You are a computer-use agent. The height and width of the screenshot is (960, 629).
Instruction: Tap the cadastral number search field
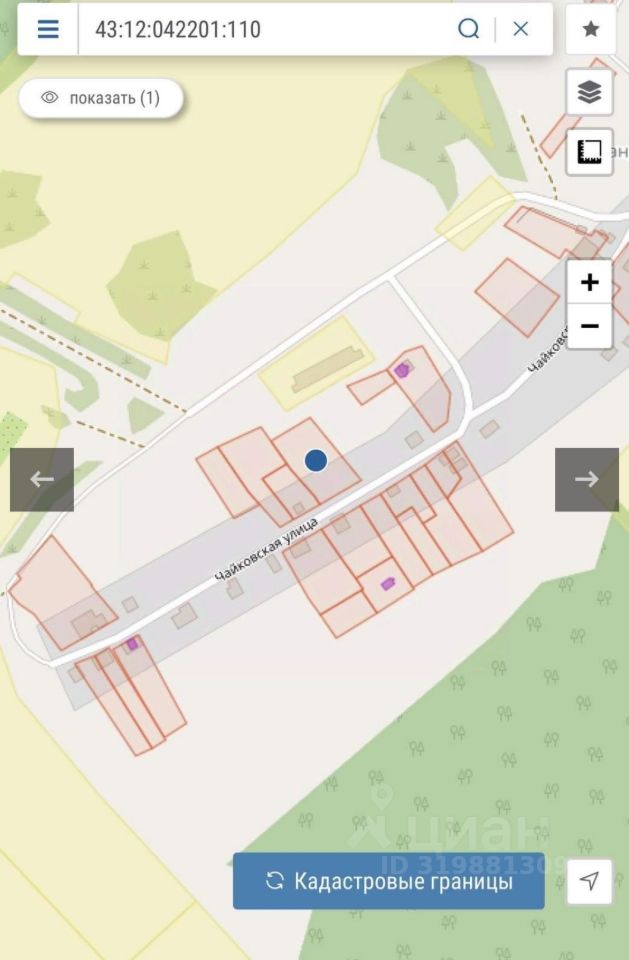click(260, 29)
